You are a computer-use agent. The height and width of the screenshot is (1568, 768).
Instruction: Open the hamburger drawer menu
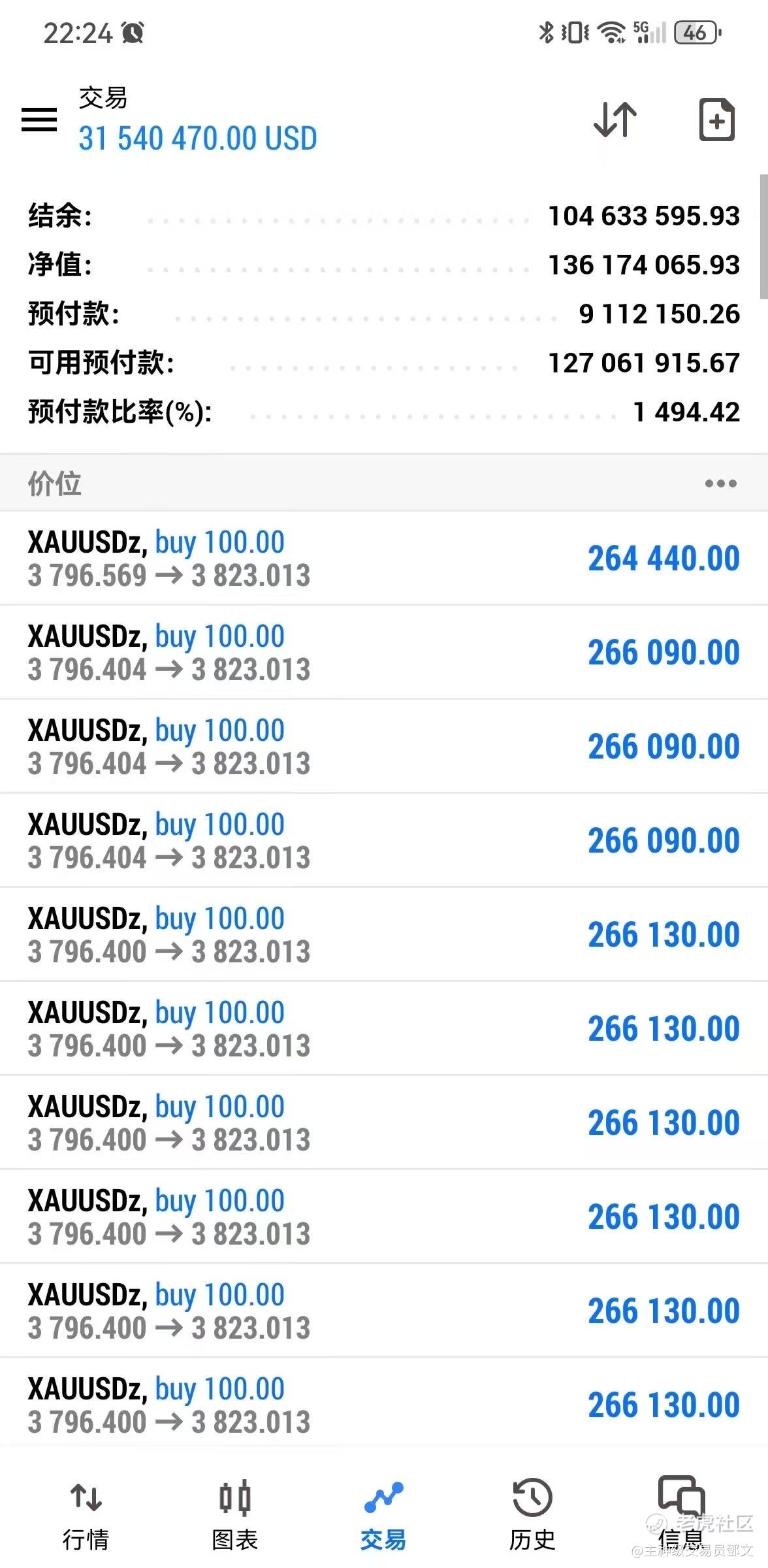coord(39,120)
